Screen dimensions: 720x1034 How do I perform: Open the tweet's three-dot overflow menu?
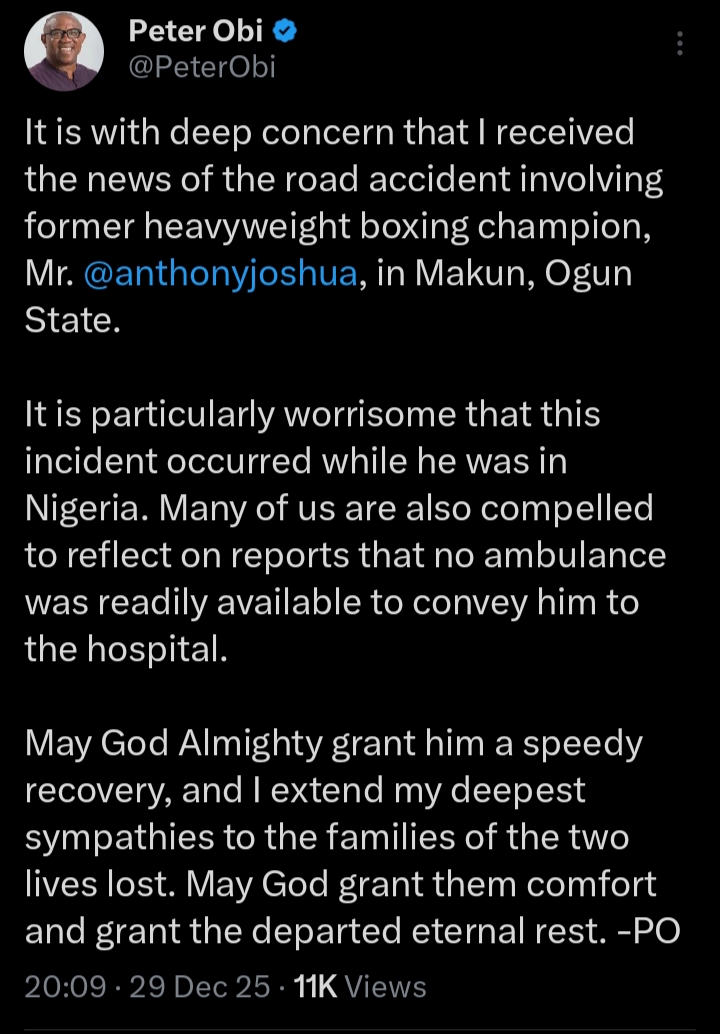pos(680,44)
